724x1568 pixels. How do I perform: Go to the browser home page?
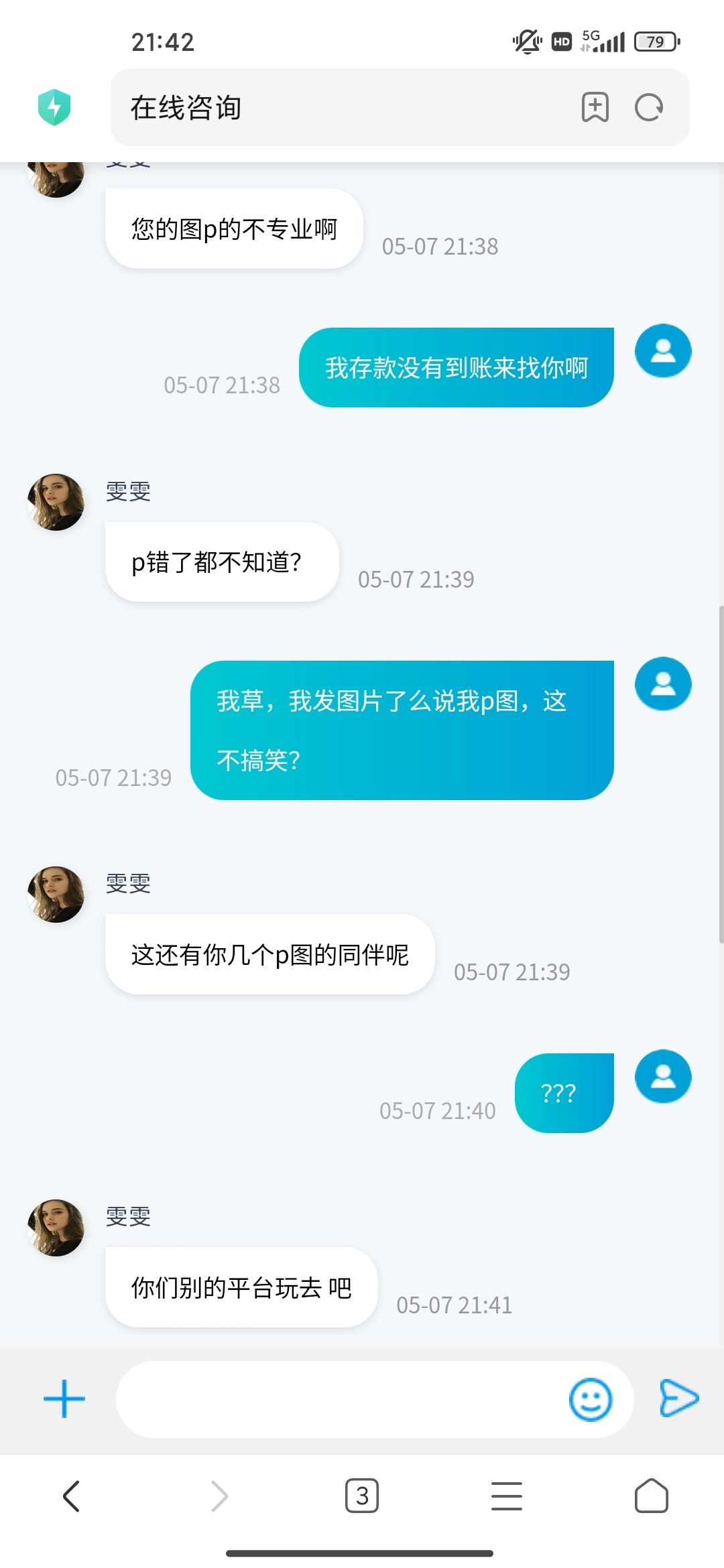point(651,1496)
